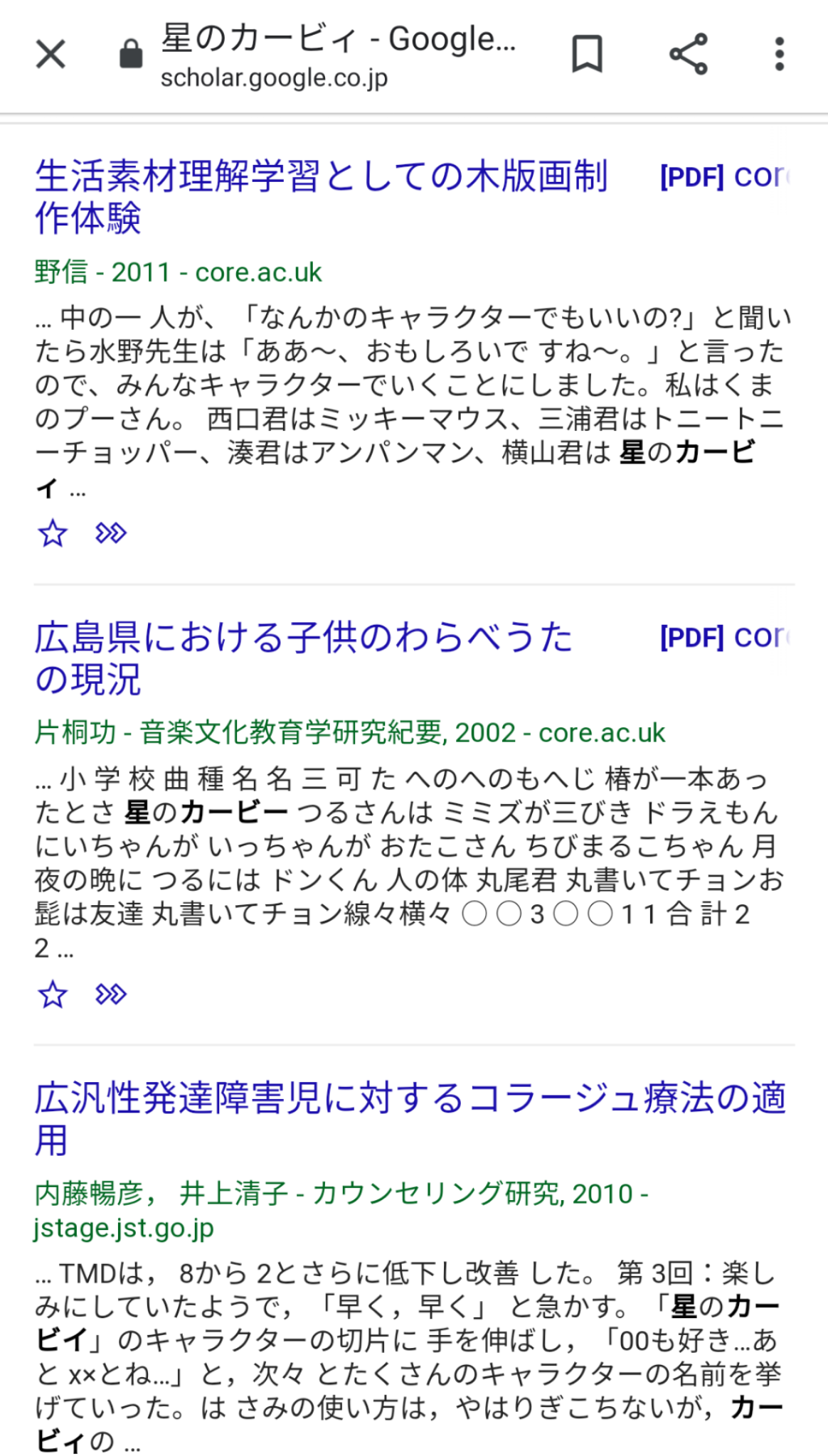Star the わらべうたの現況 result
This screenshot has width=828, height=1456.
click(x=53, y=994)
